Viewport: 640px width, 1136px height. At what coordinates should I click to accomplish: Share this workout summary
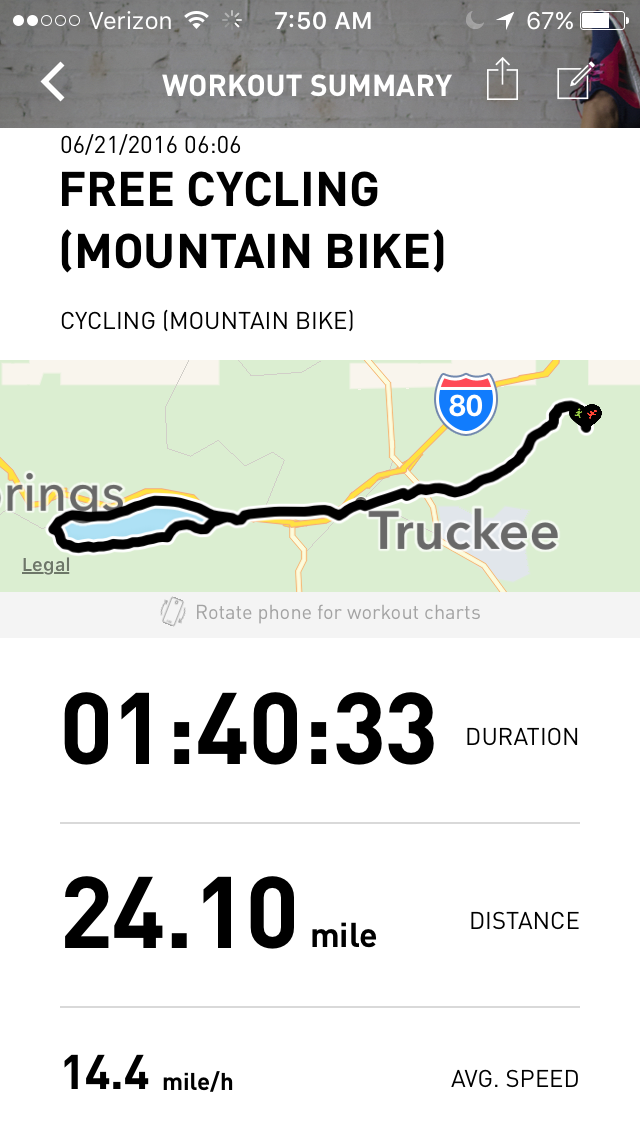(x=502, y=79)
